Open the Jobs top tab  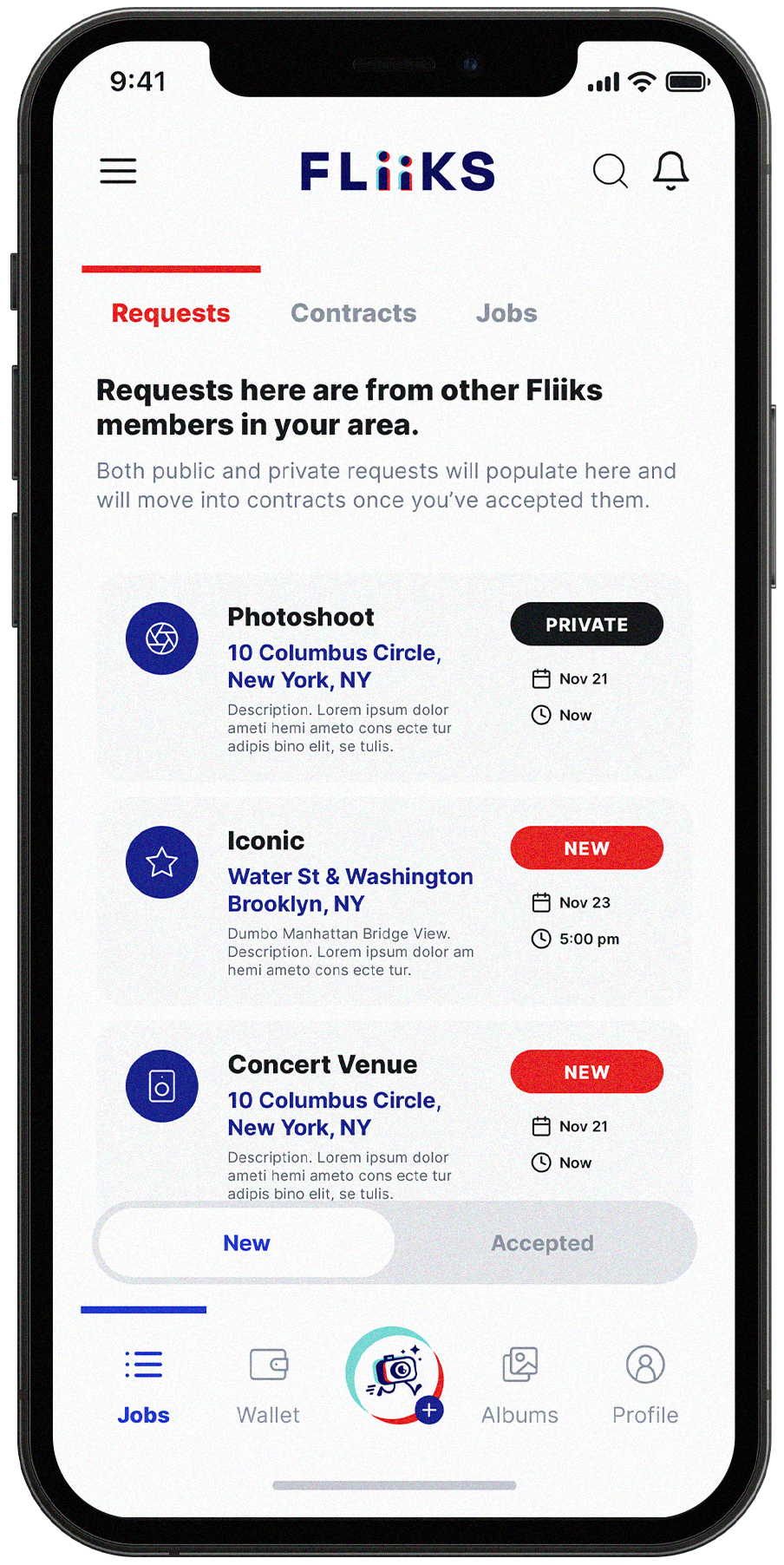(x=506, y=313)
